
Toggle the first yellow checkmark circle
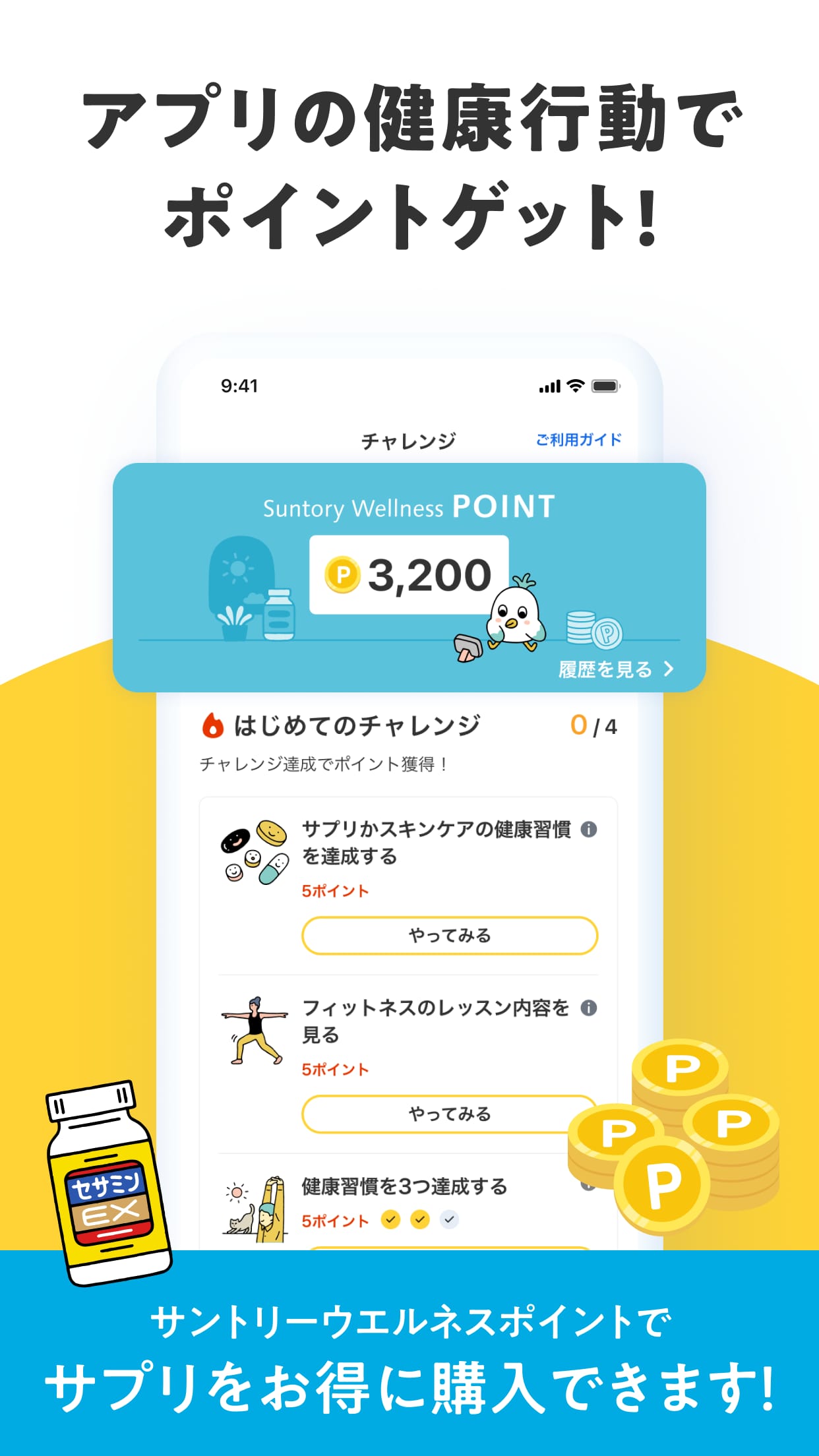391,1219
